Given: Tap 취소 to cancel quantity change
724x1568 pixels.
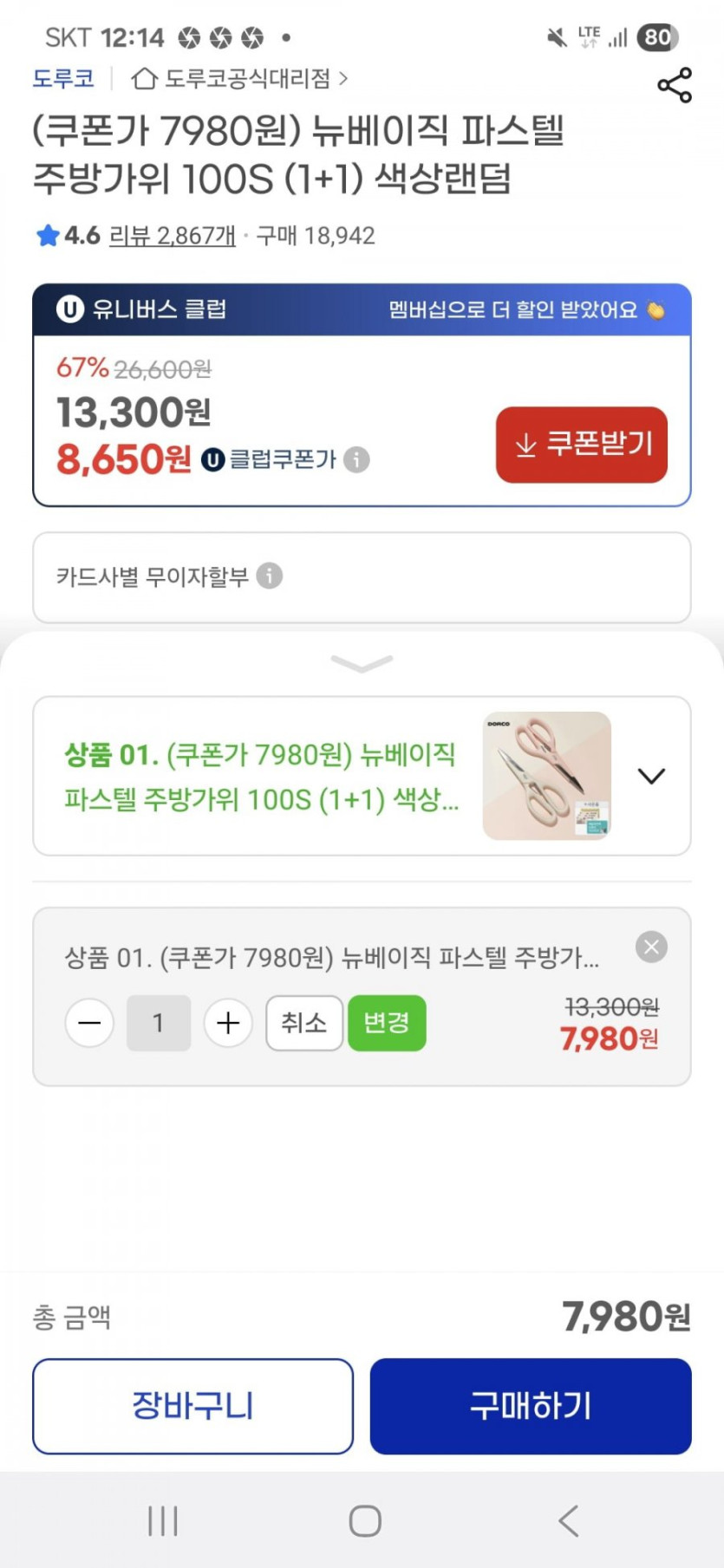Looking at the screenshot, I should [303, 1024].
